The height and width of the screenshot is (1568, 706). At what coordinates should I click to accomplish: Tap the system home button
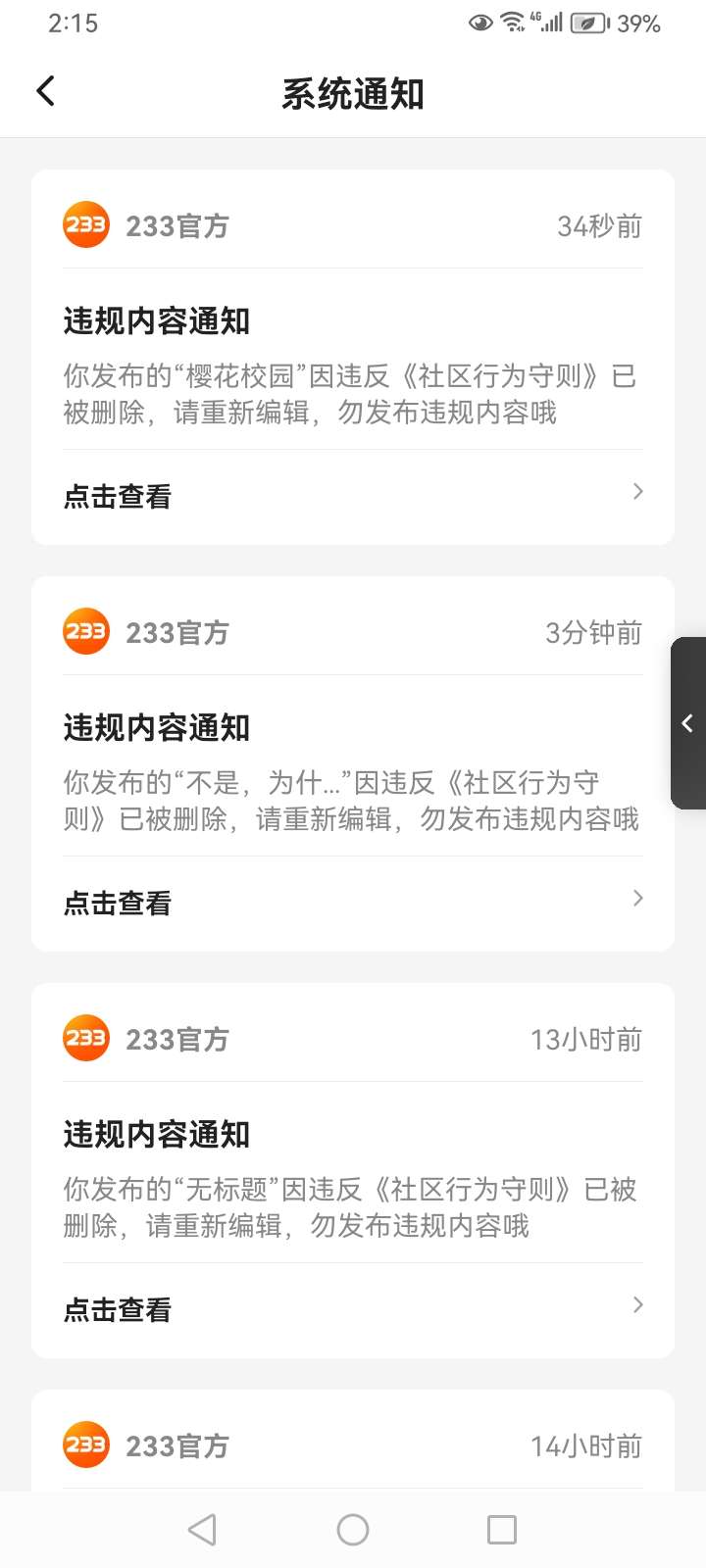(x=353, y=1529)
